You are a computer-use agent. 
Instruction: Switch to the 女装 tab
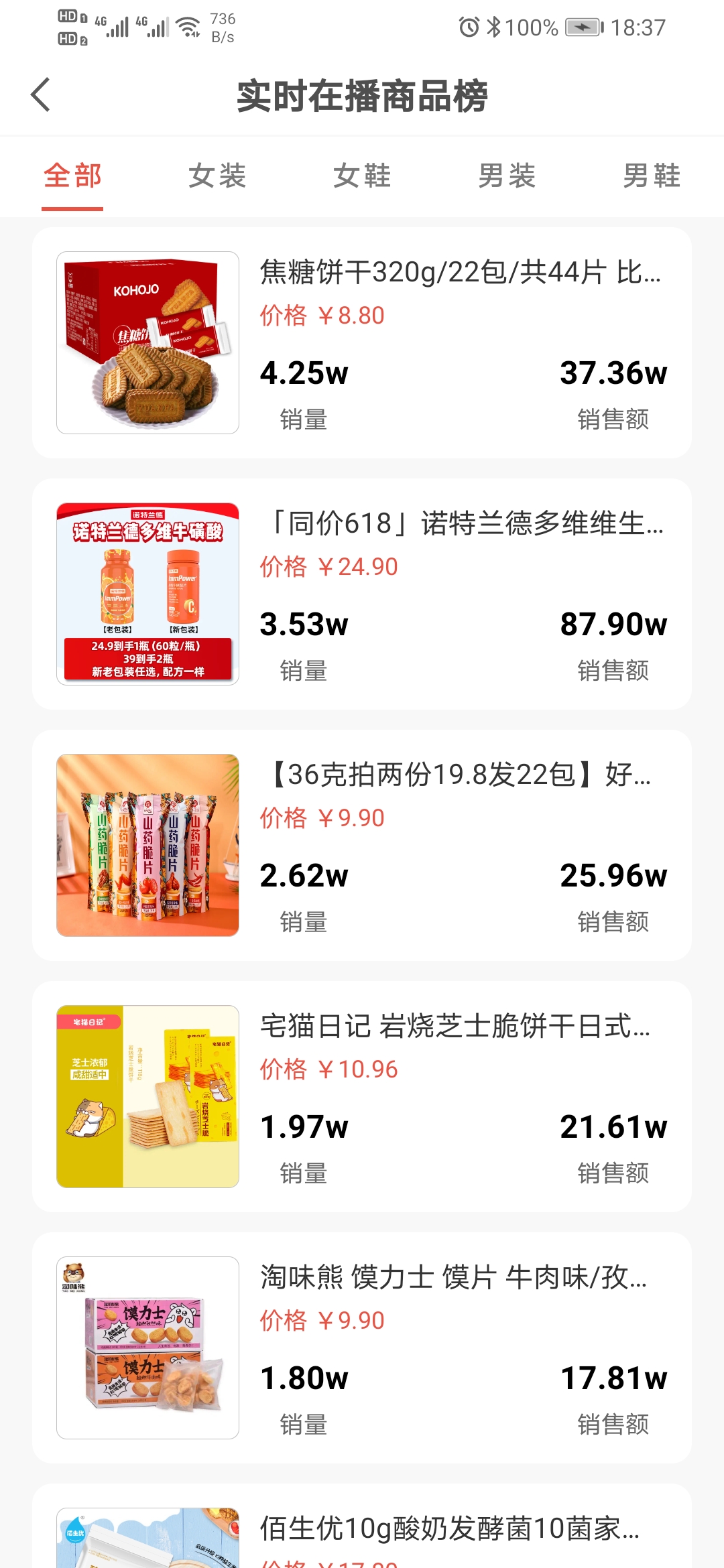(x=217, y=177)
